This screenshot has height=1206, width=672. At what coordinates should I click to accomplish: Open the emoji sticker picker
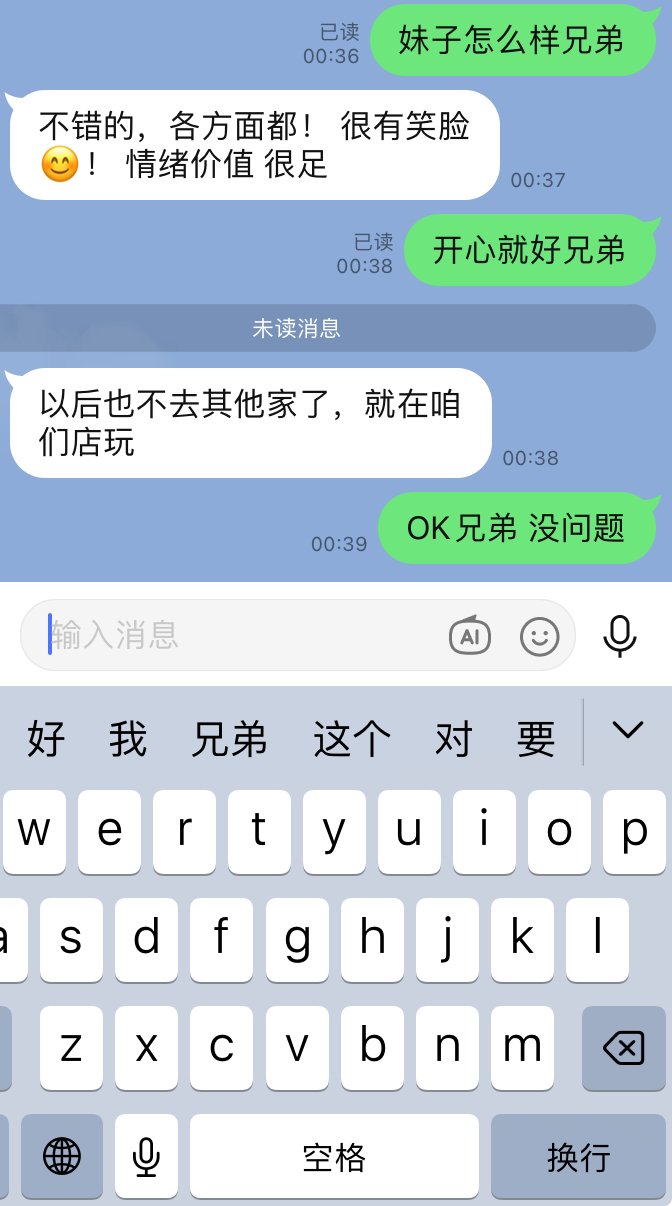pos(540,636)
